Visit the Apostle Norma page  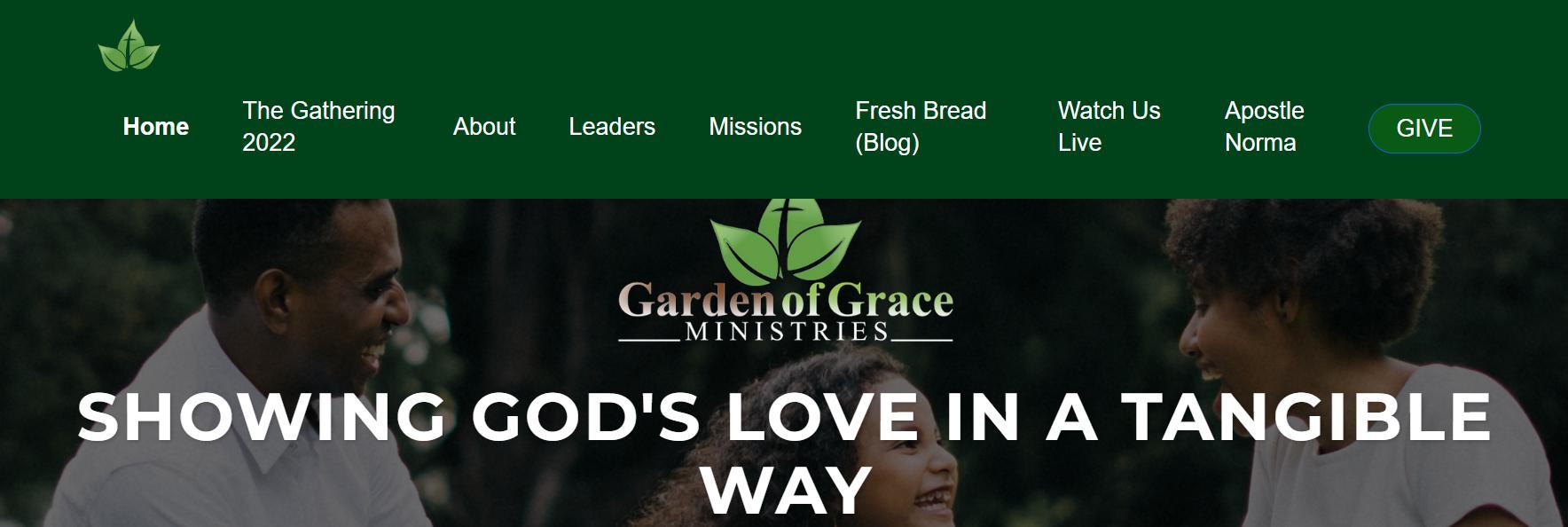pos(1264,127)
